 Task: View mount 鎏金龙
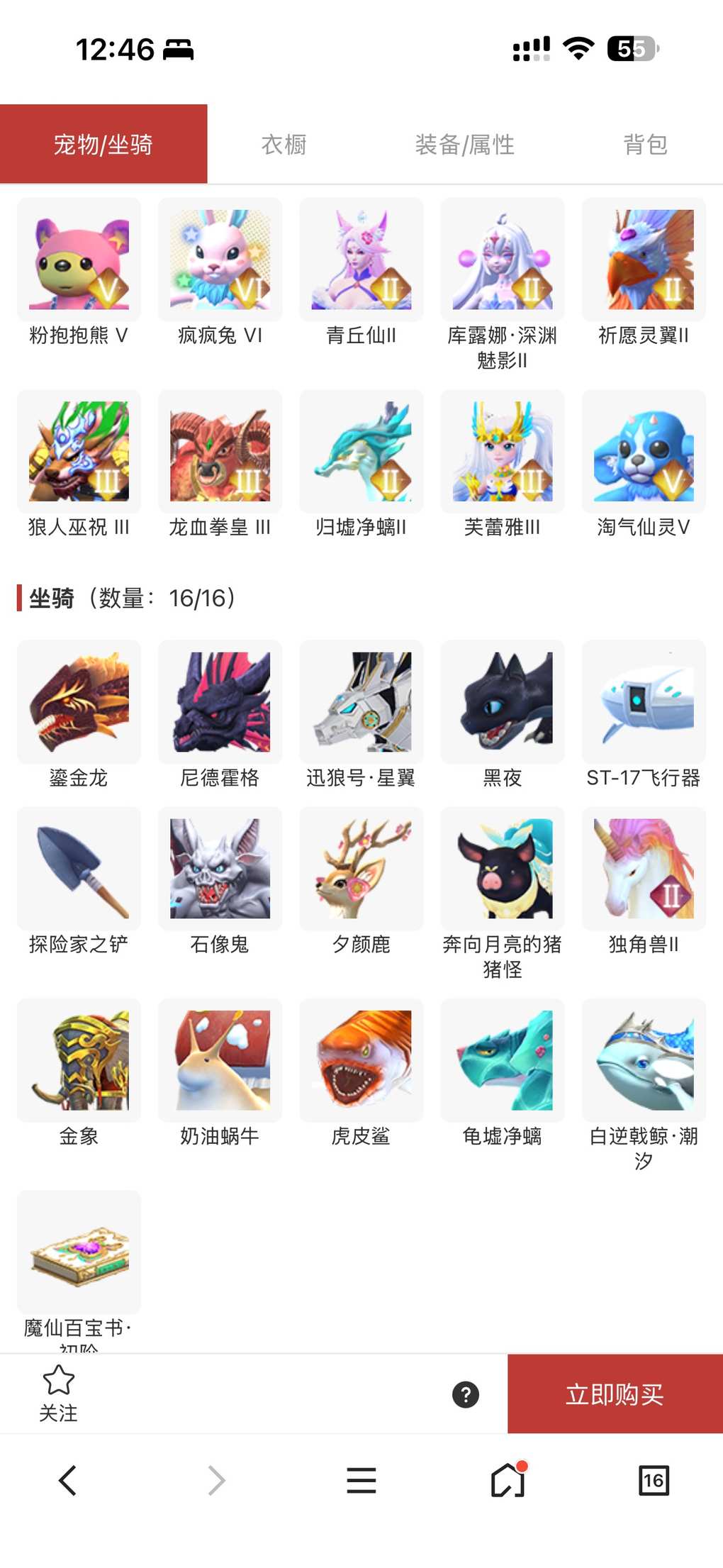coord(79,702)
